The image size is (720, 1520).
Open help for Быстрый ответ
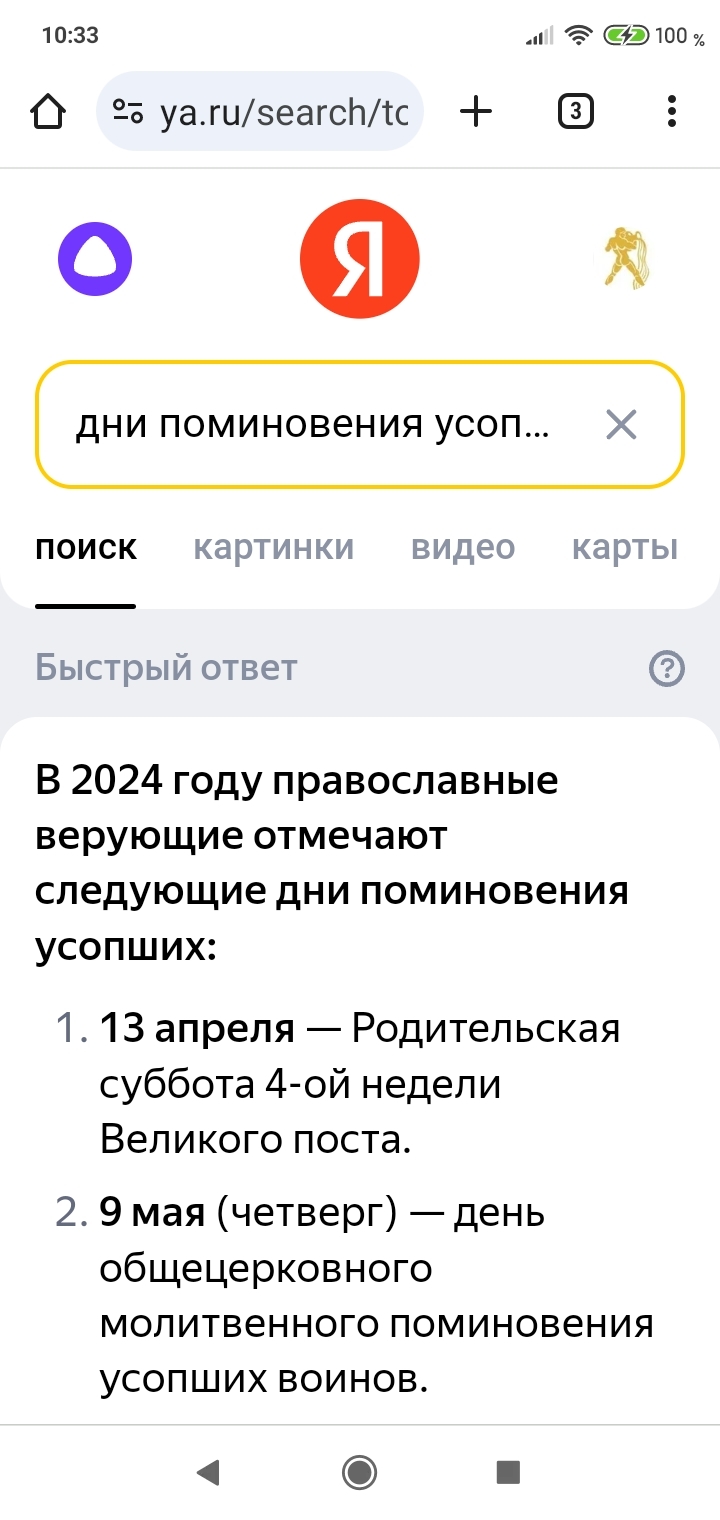(667, 668)
